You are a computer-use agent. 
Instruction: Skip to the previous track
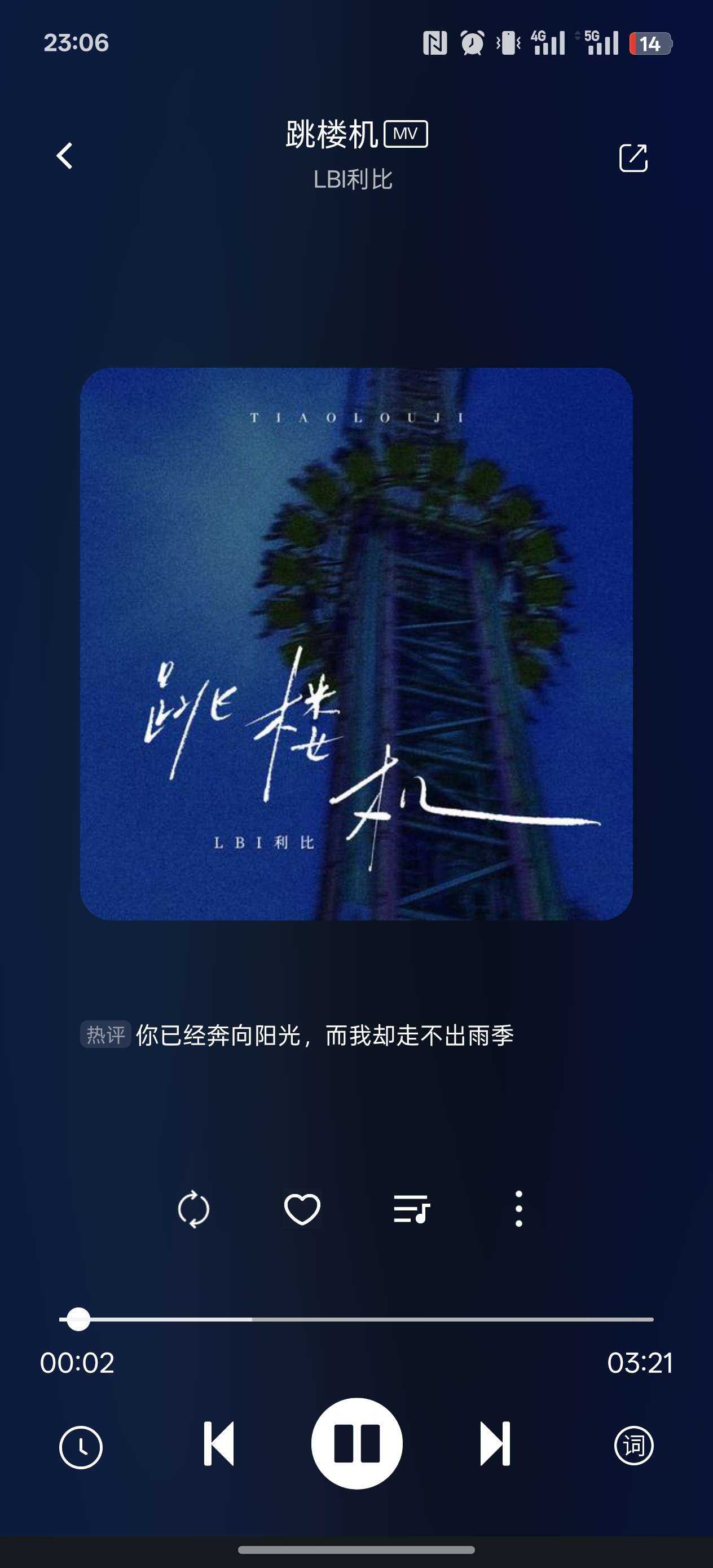point(219,1444)
